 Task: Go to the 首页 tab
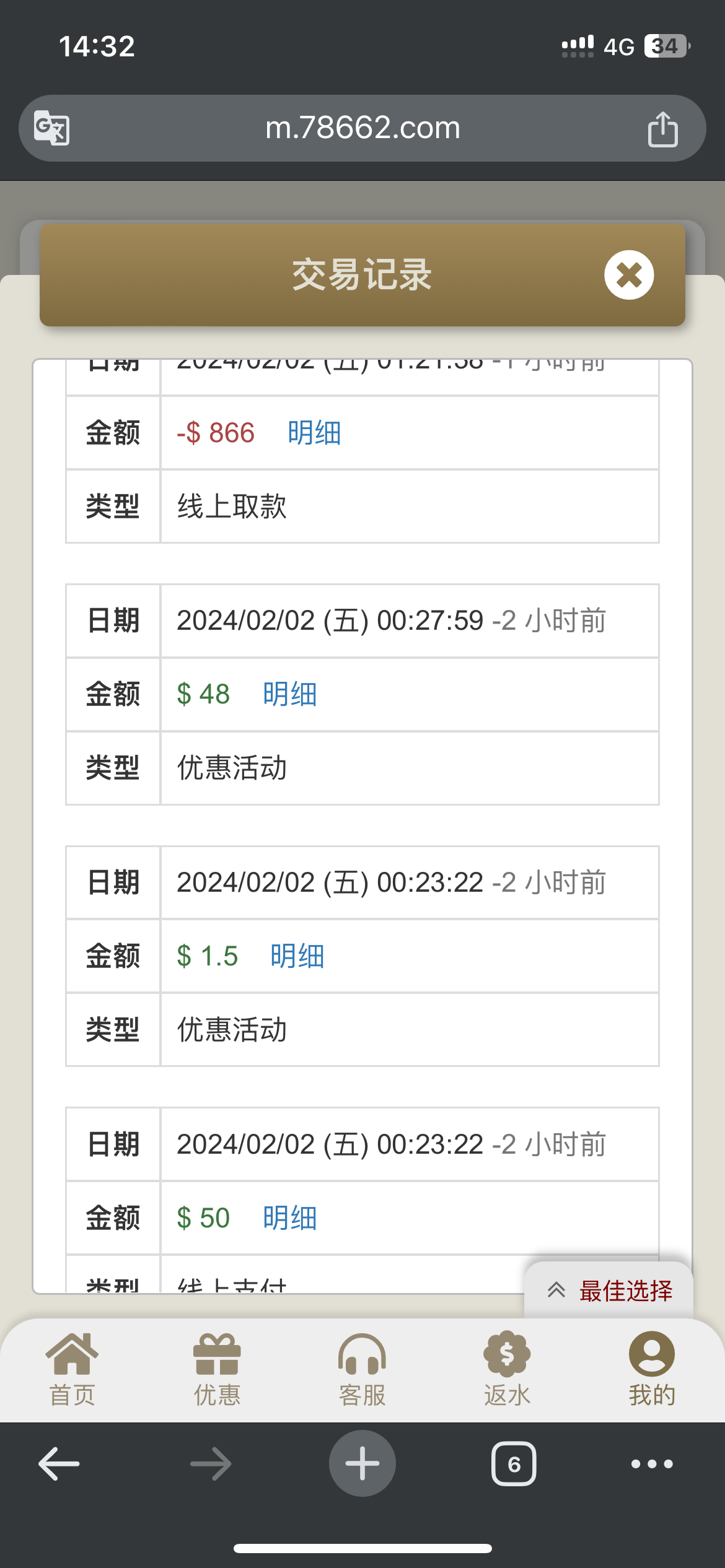click(72, 1370)
